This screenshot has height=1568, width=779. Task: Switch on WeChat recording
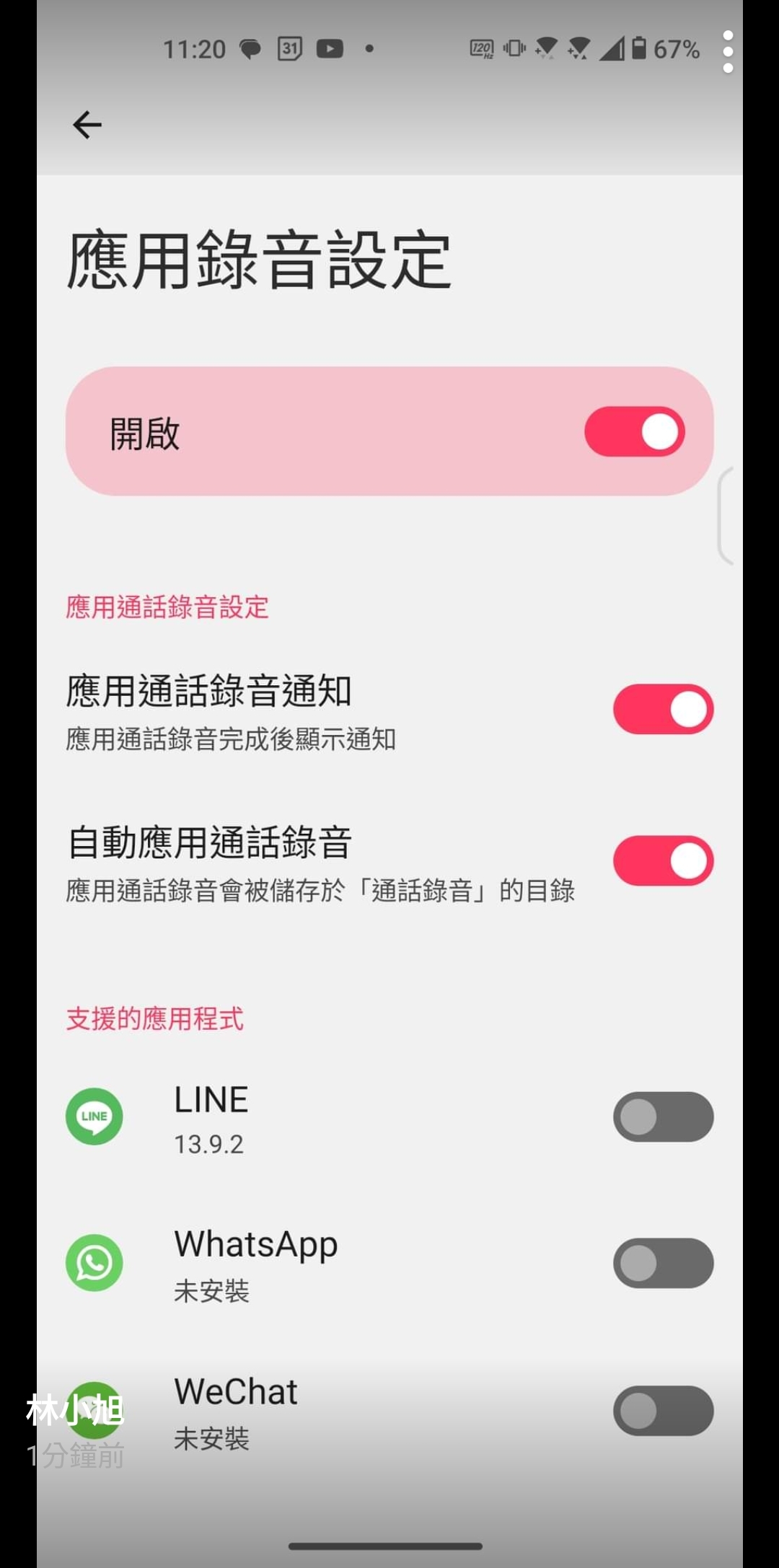tap(663, 1411)
